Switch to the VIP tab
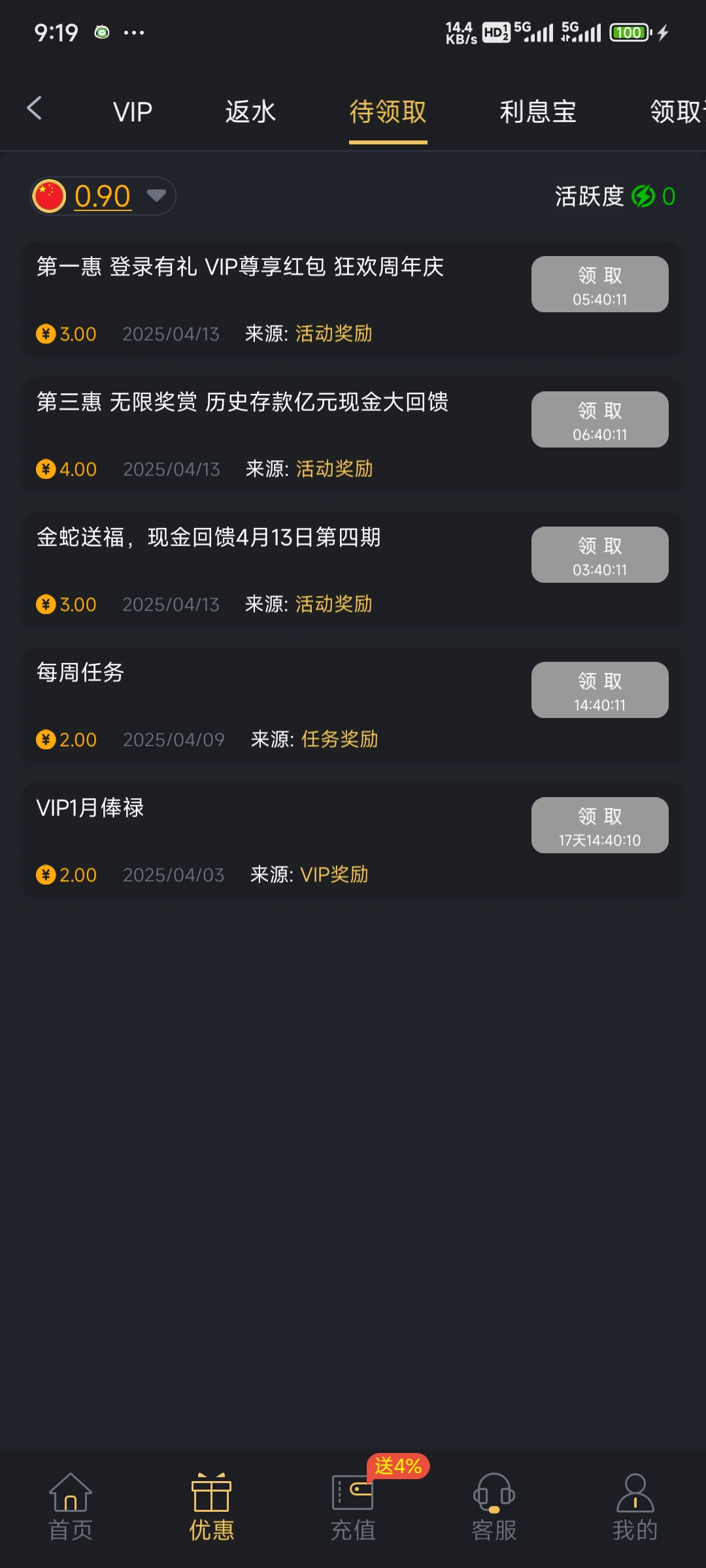The image size is (706, 1568). pyautogui.click(x=133, y=112)
